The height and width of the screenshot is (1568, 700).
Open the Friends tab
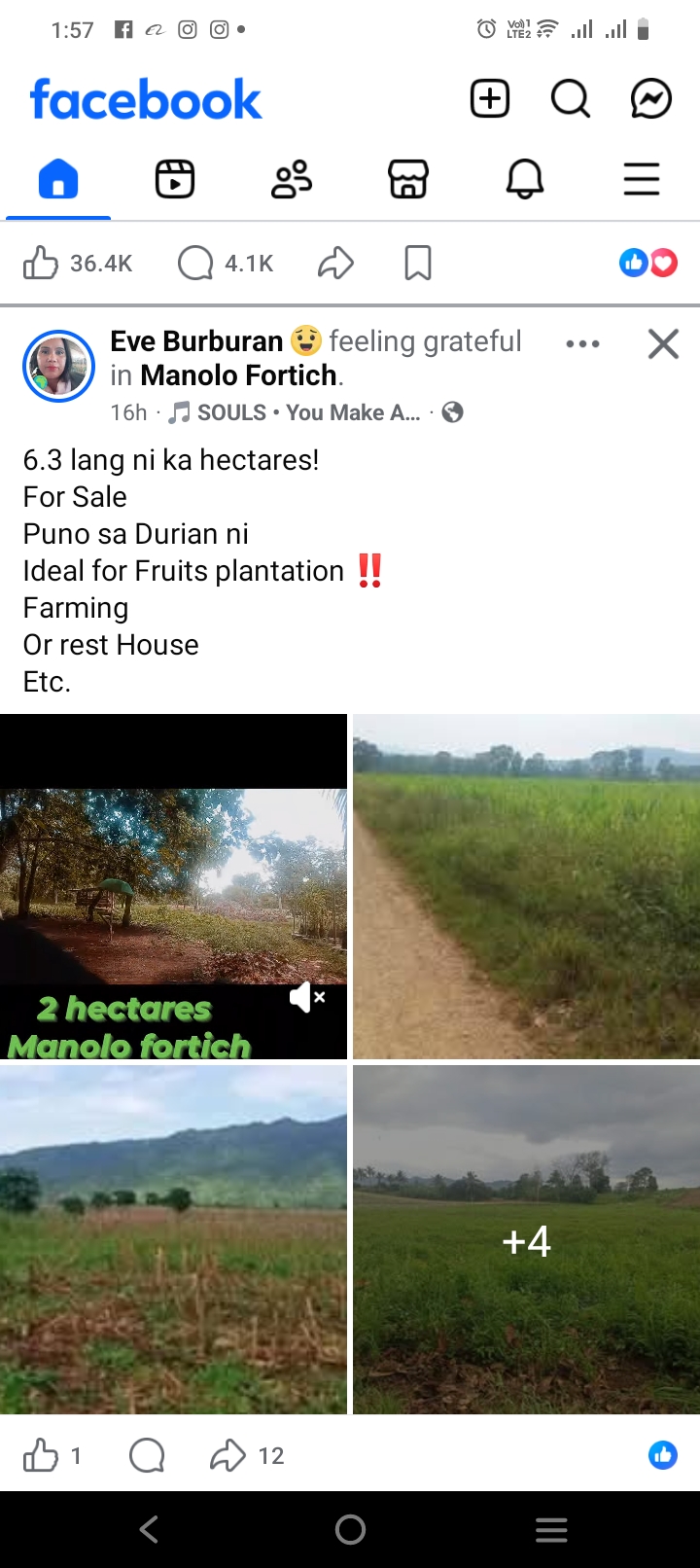coord(292,180)
